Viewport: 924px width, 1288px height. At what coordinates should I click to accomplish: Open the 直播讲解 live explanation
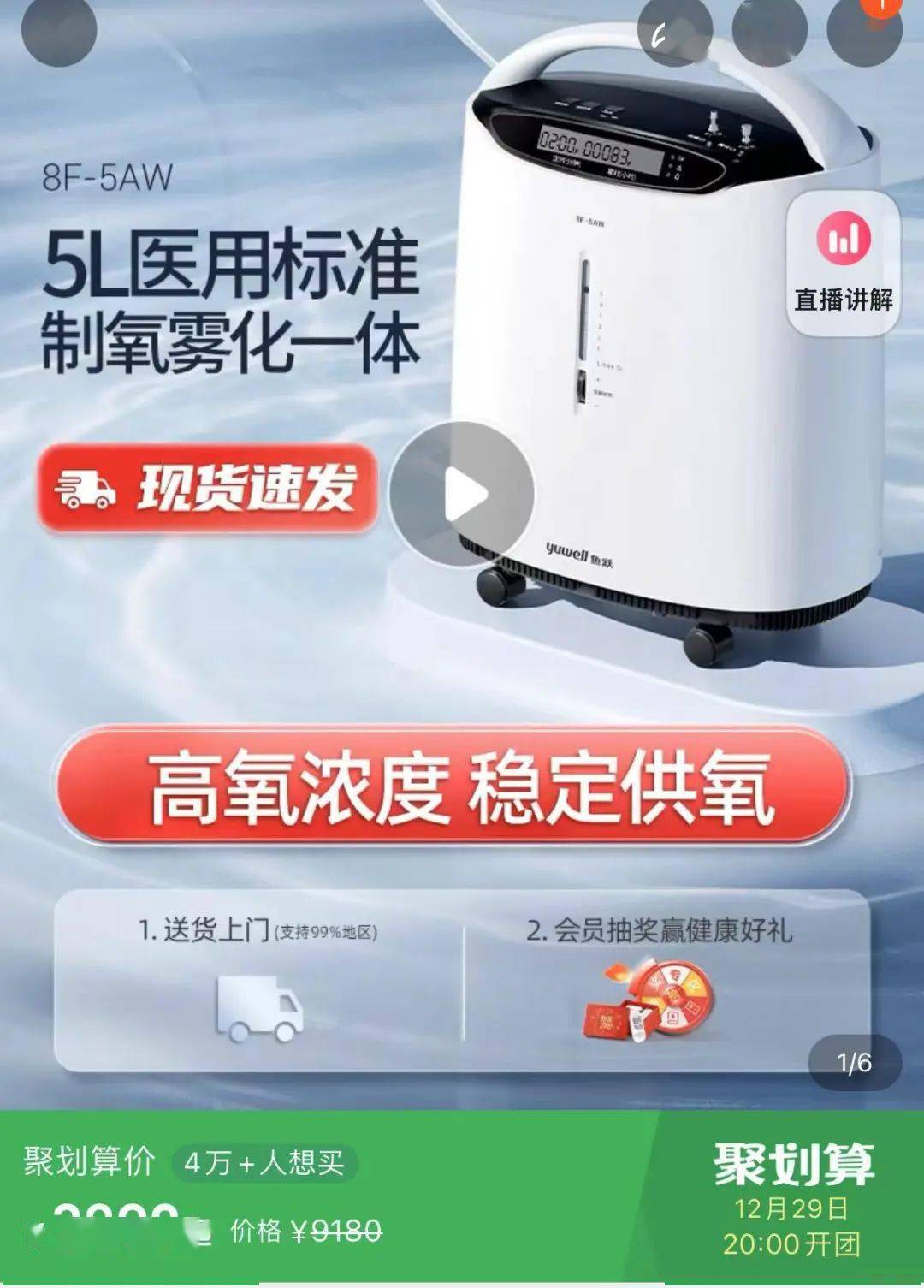tap(843, 263)
